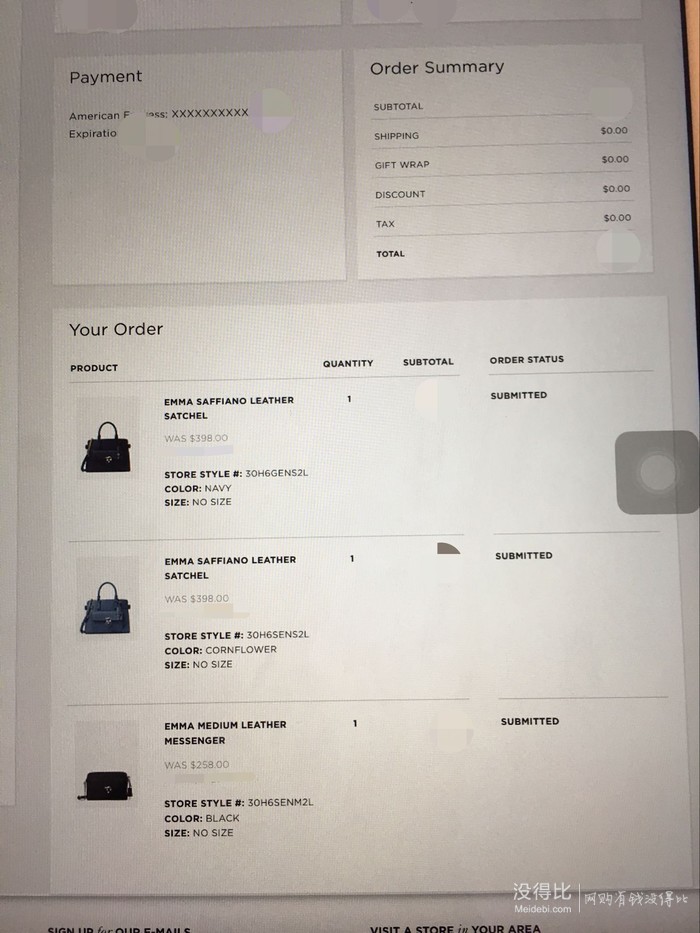
Task: Open Emma Medium Leather Messenger product title
Action: [225, 732]
